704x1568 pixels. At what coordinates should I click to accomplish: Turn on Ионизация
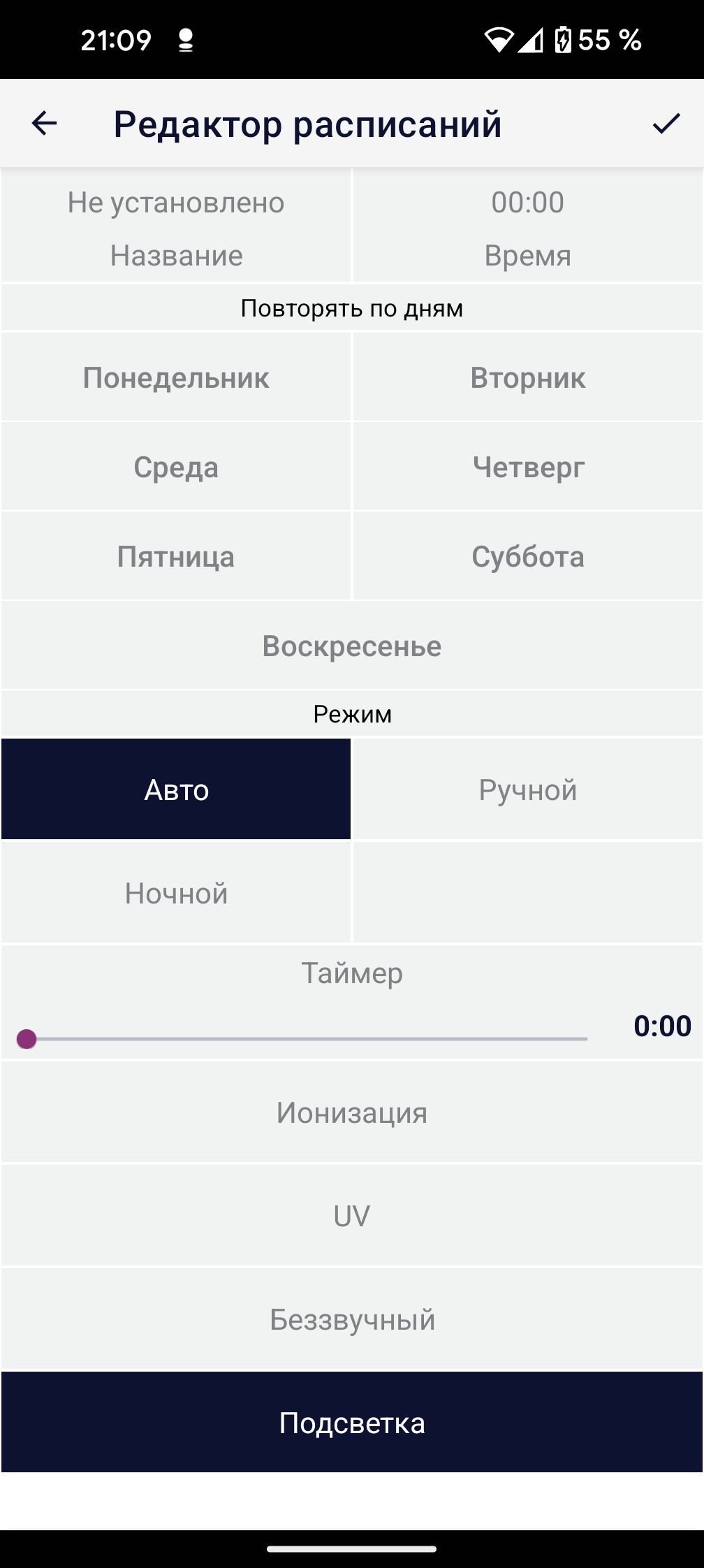pyautogui.click(x=352, y=1112)
